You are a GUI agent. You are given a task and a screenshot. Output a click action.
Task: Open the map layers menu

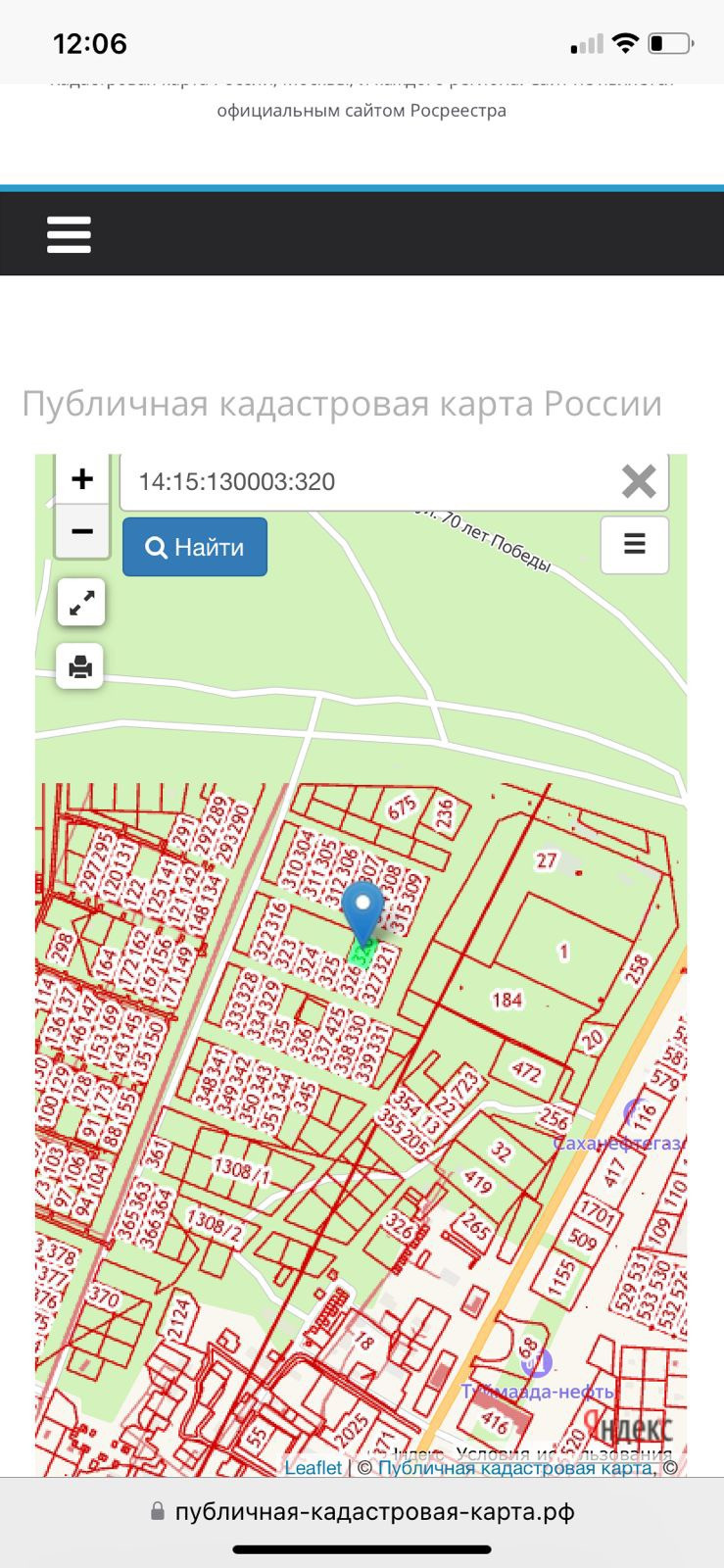coord(635,544)
